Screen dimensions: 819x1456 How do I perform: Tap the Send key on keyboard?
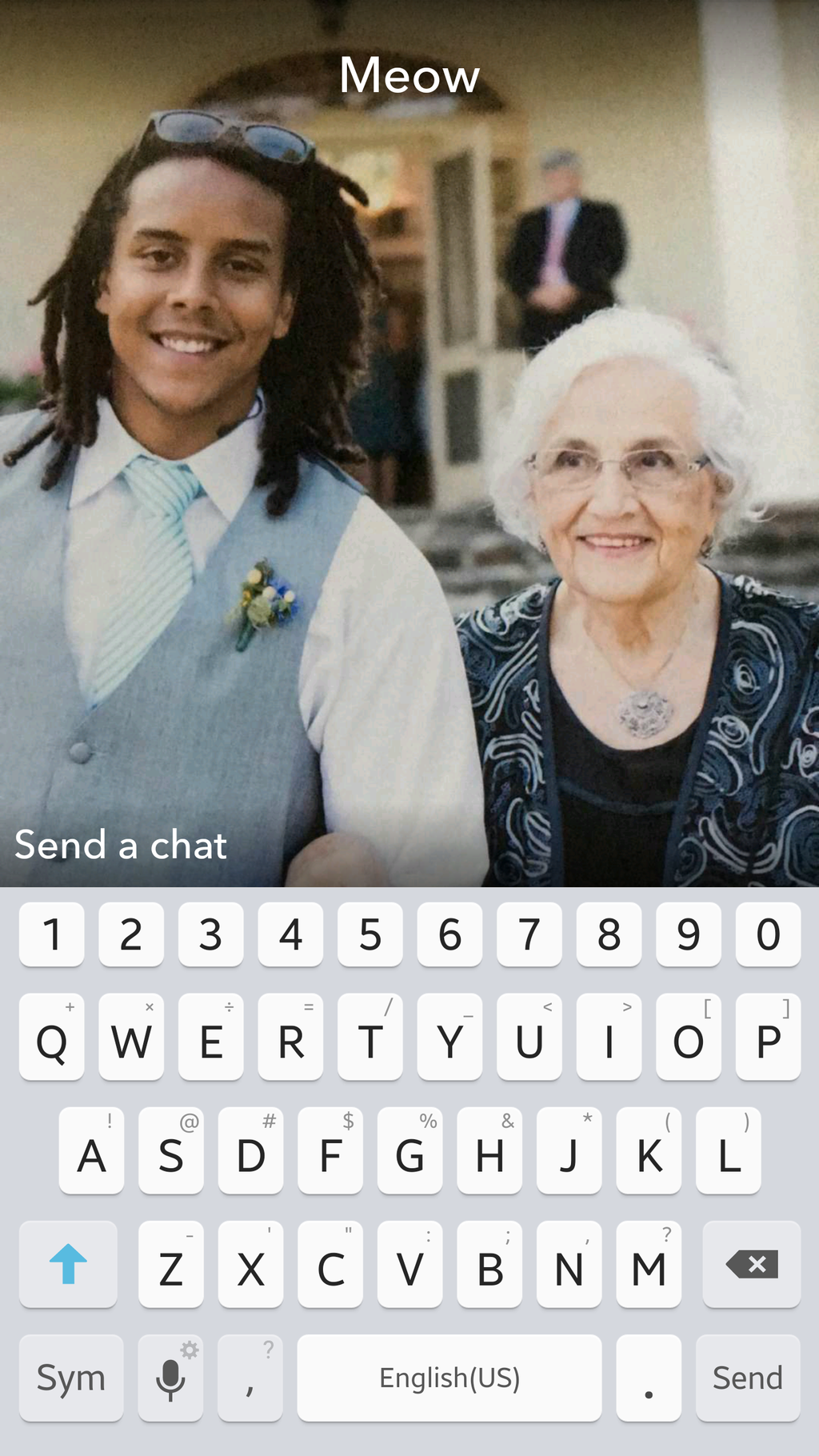point(748,1378)
